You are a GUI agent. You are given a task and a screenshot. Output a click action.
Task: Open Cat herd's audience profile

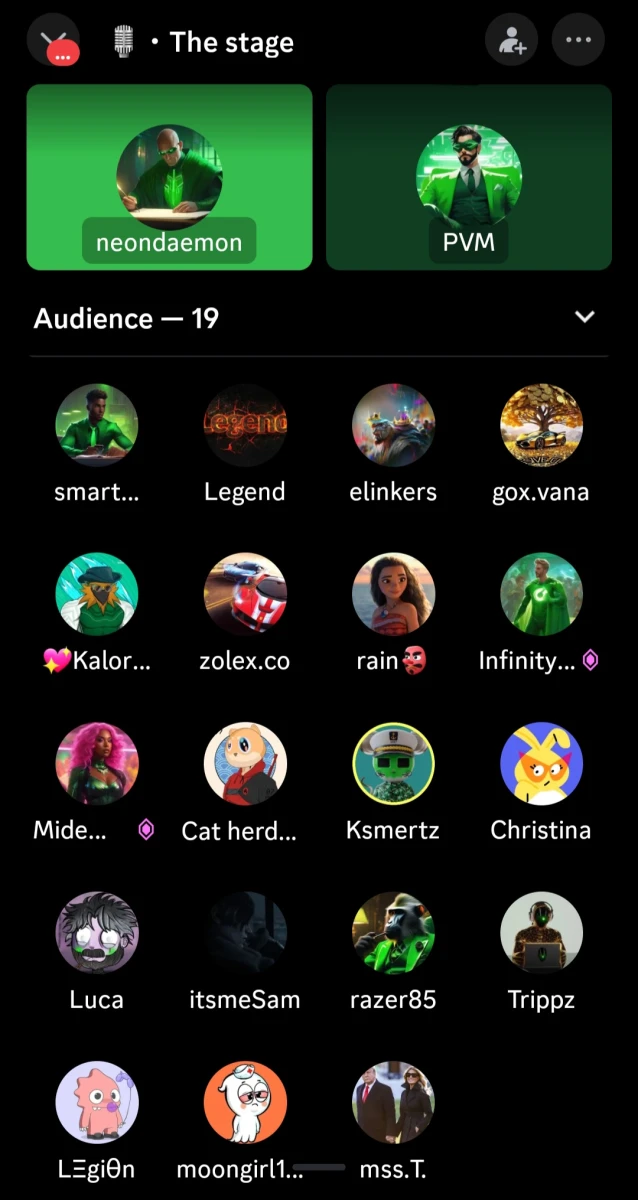pyautogui.click(x=245, y=764)
